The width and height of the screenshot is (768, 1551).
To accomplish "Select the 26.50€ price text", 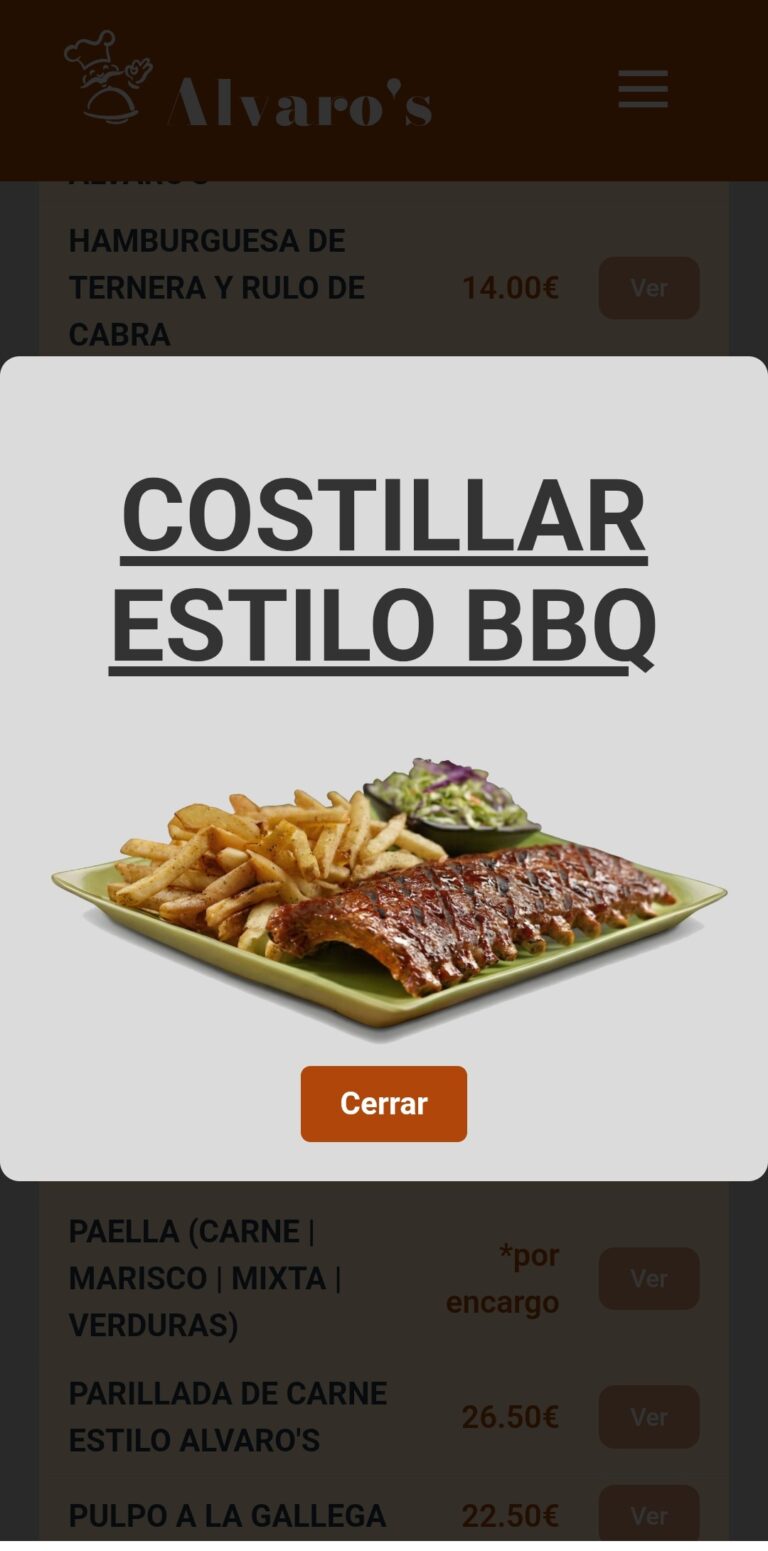I will click(x=509, y=1417).
